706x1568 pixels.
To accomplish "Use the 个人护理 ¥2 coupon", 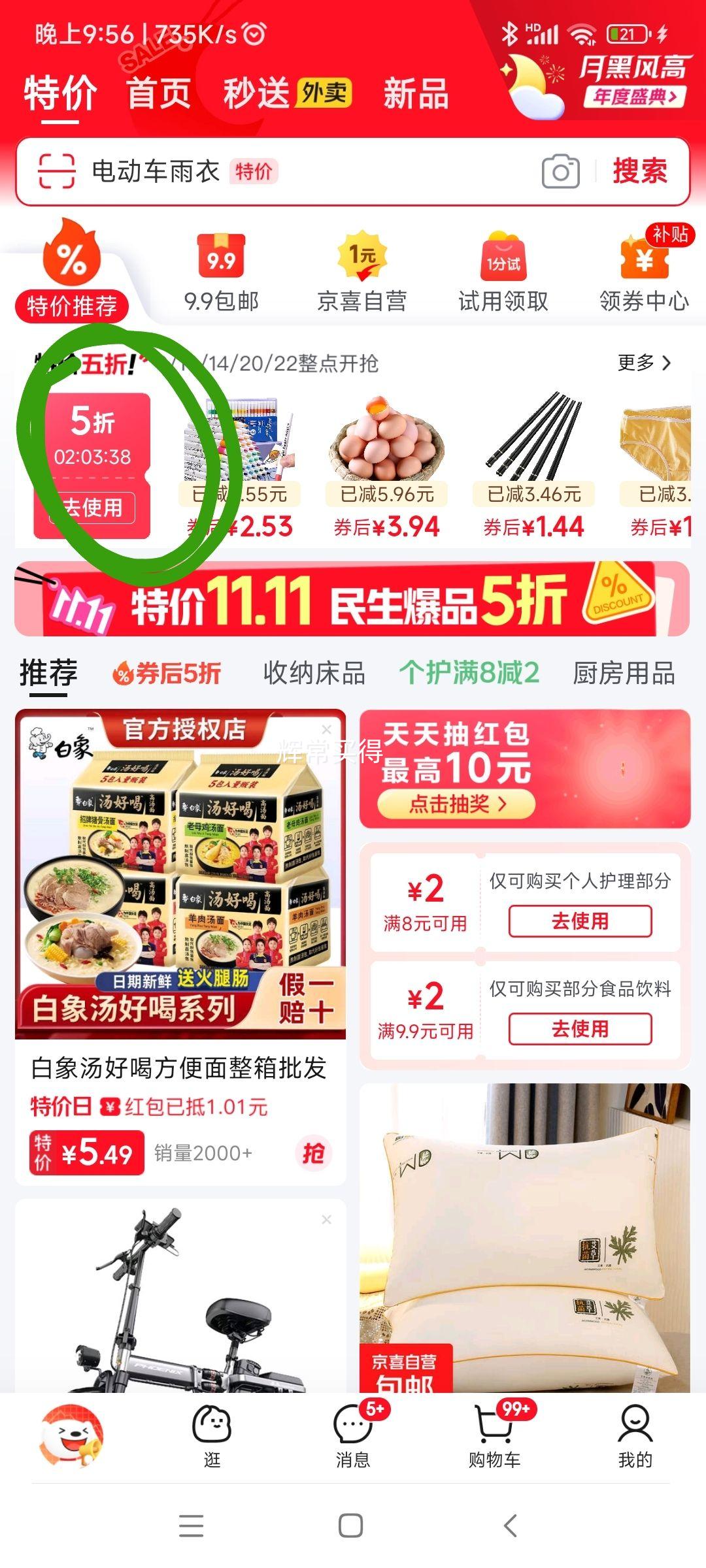I will tap(580, 921).
